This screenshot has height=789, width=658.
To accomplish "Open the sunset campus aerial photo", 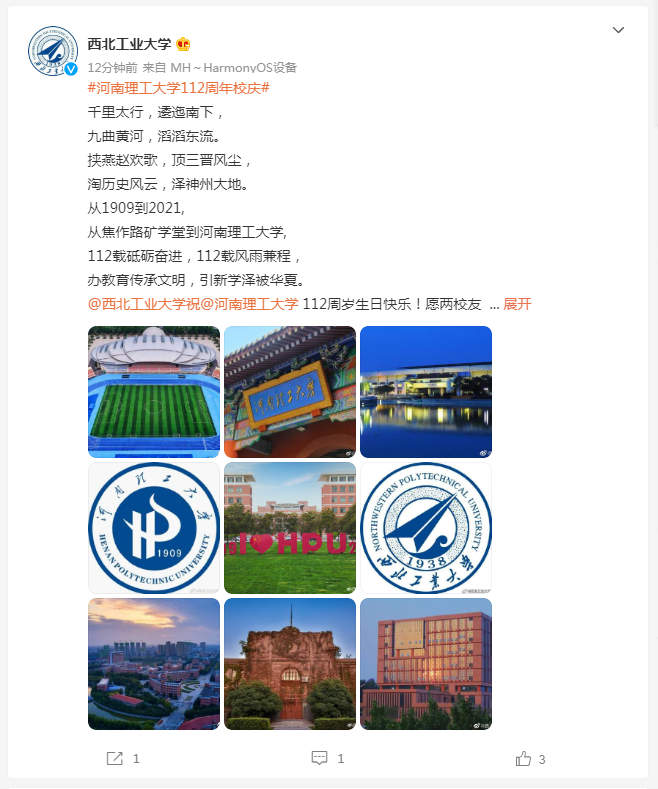I will [154, 664].
